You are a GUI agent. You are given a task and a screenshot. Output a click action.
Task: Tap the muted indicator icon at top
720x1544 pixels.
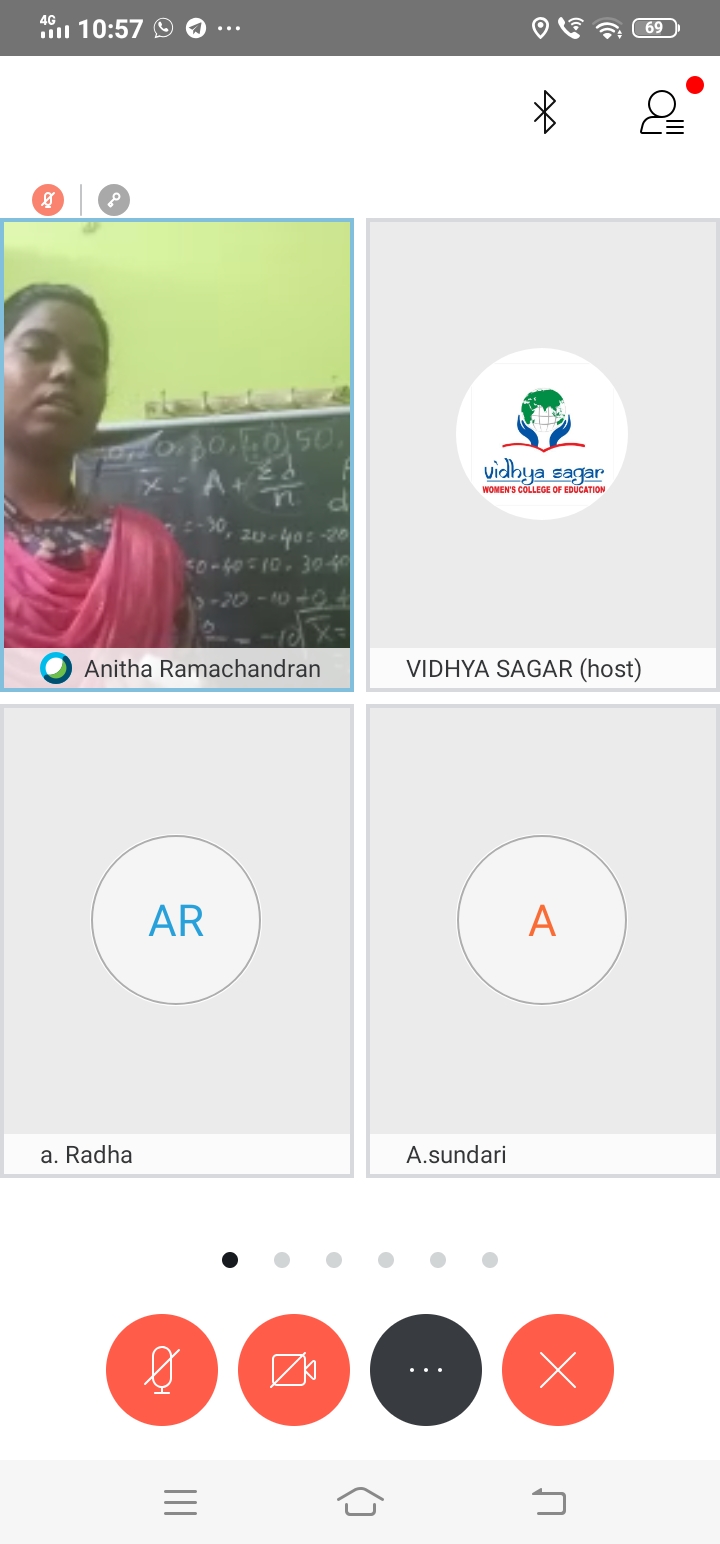(48, 200)
